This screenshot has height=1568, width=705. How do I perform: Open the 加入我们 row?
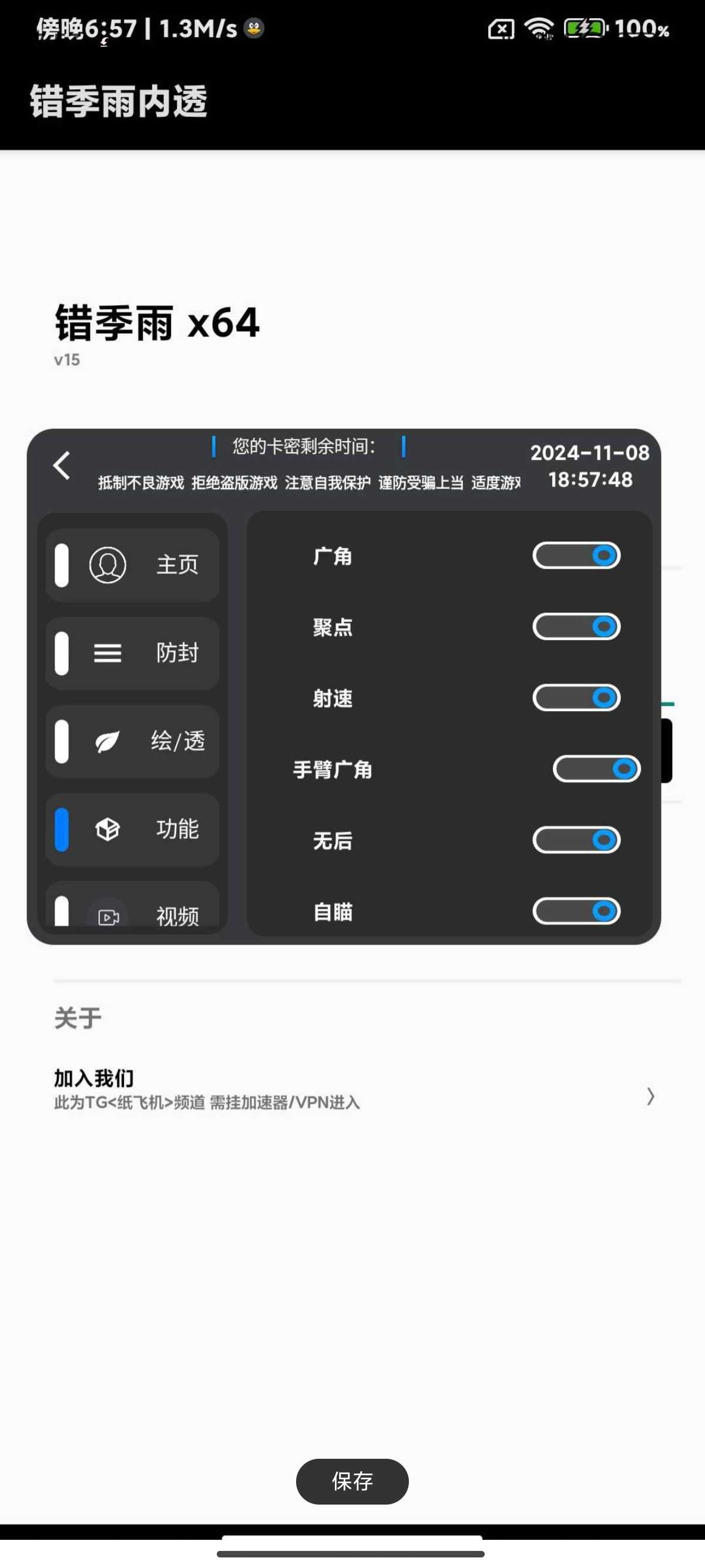click(x=352, y=1089)
